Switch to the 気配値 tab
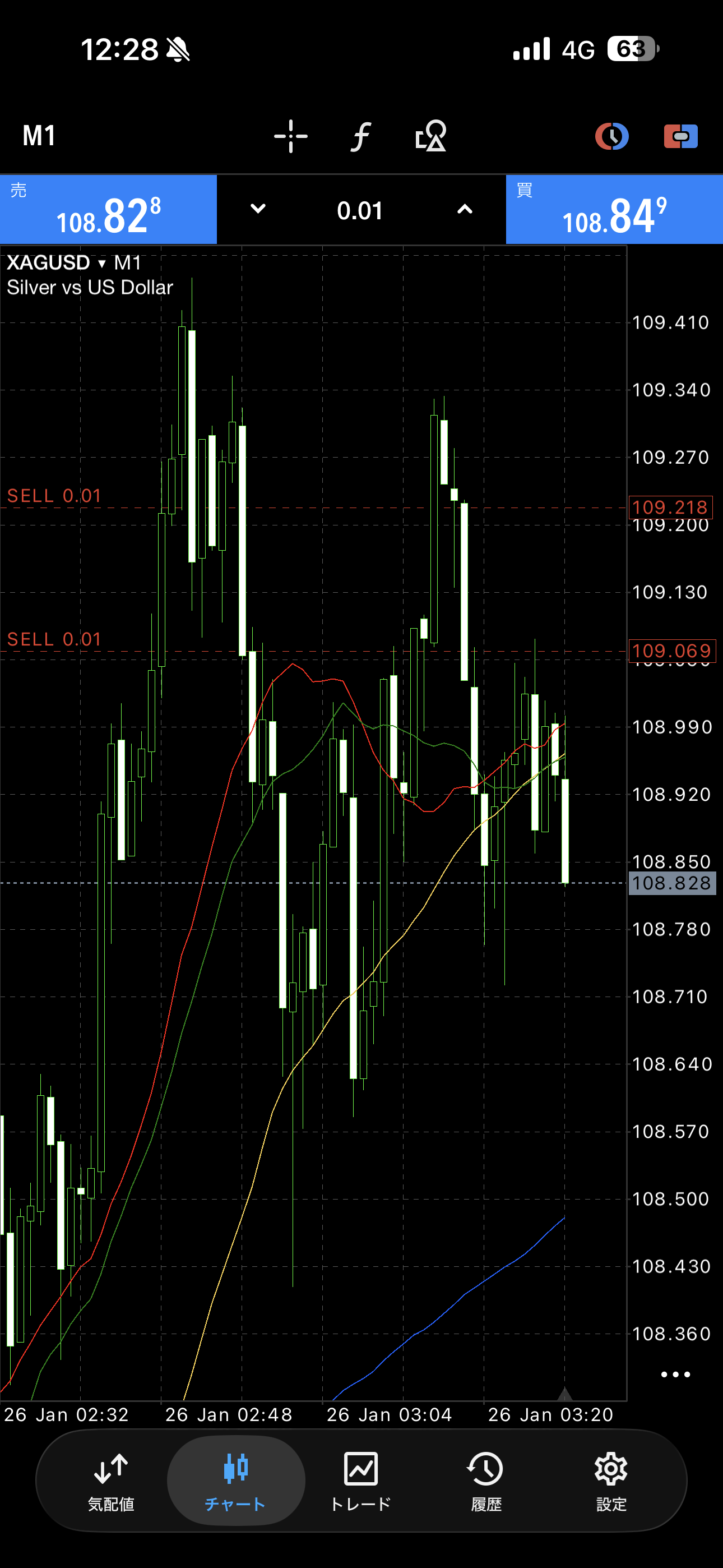 coord(111,1481)
